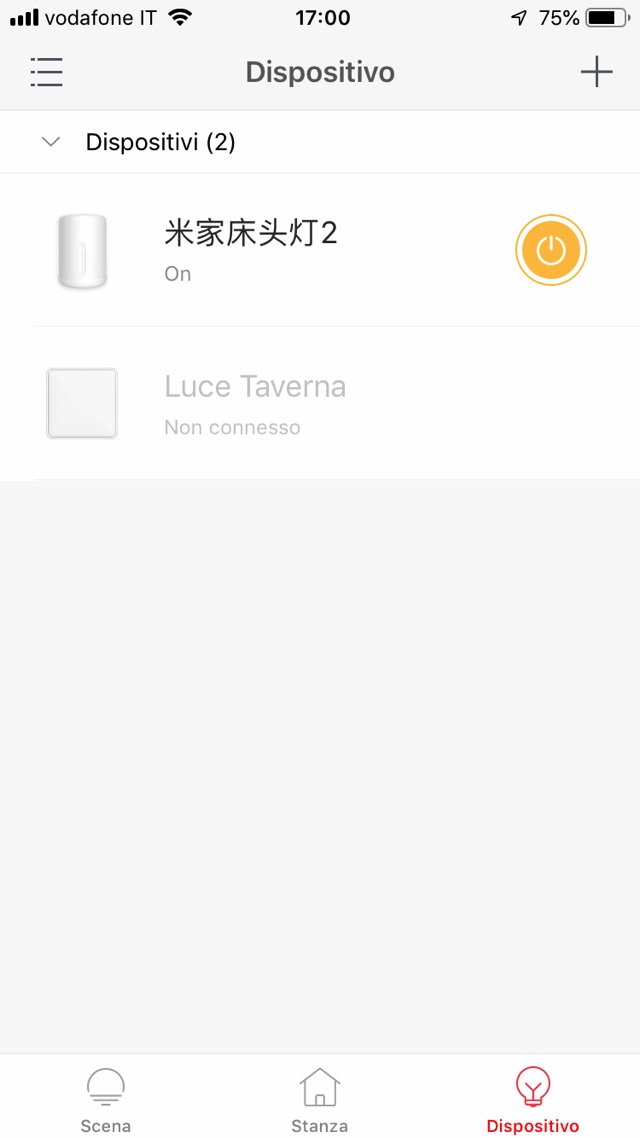Select the Dispositivo bottom tab

pyautogui.click(x=533, y=1098)
